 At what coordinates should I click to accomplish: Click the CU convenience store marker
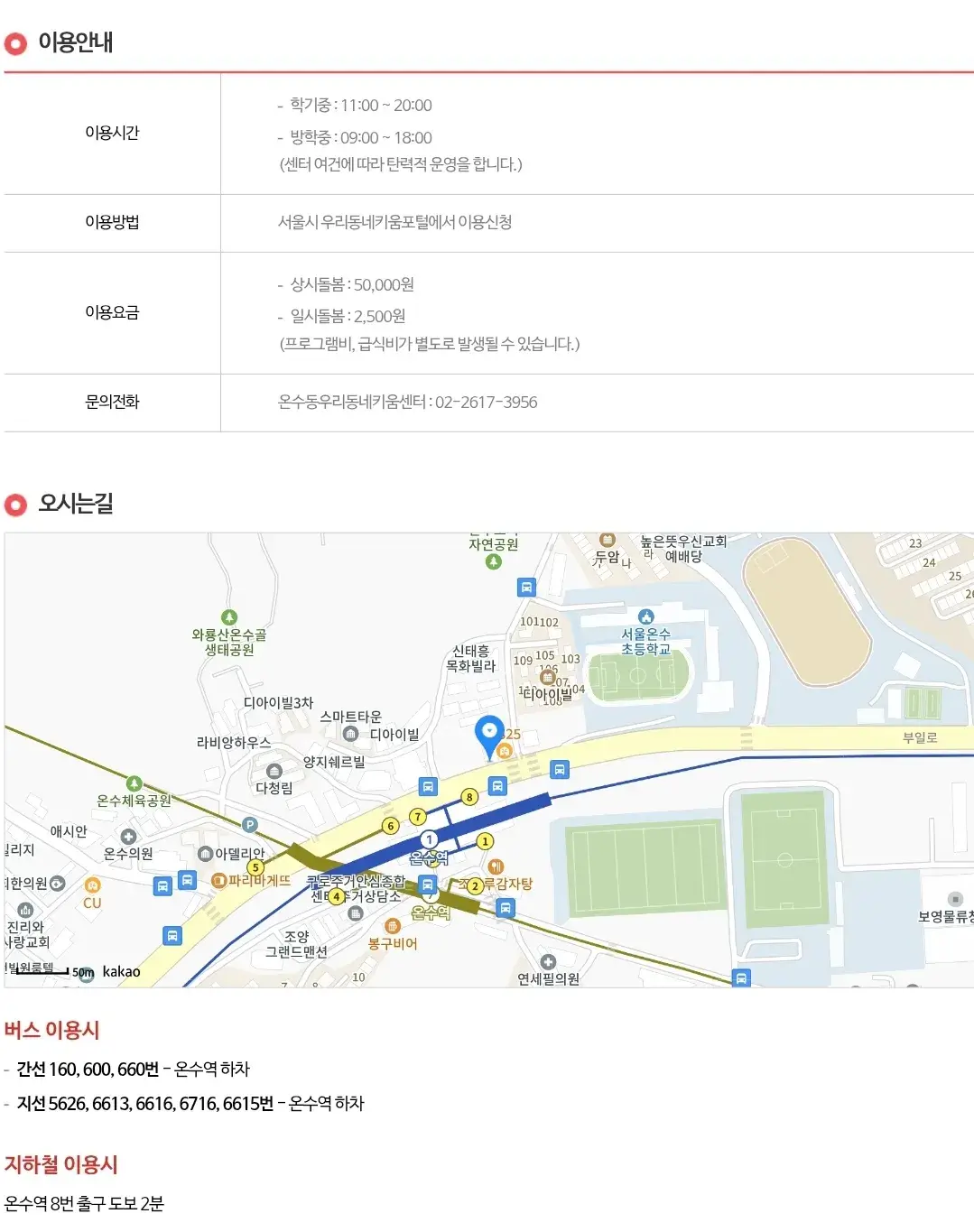click(x=93, y=885)
